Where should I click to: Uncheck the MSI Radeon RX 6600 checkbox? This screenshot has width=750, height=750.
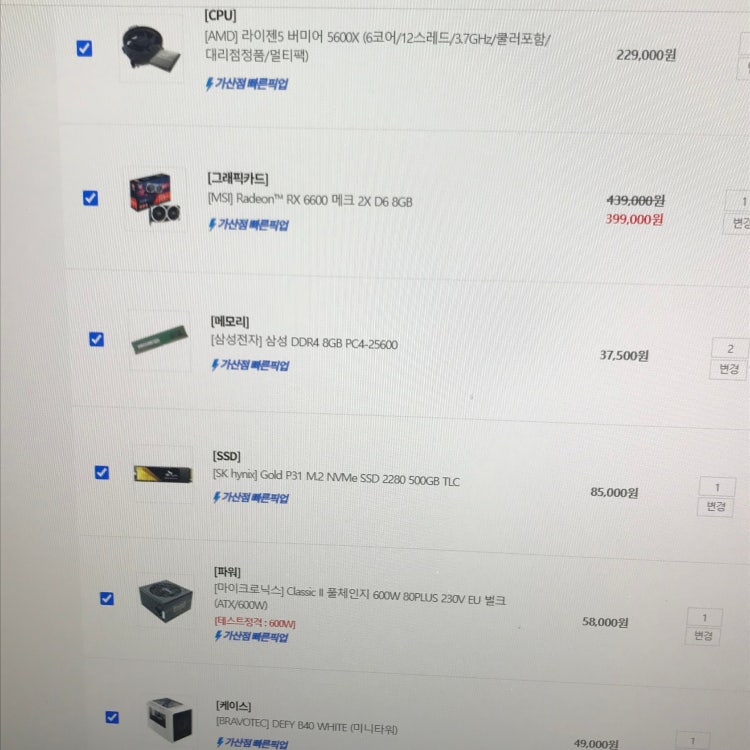click(x=90, y=198)
